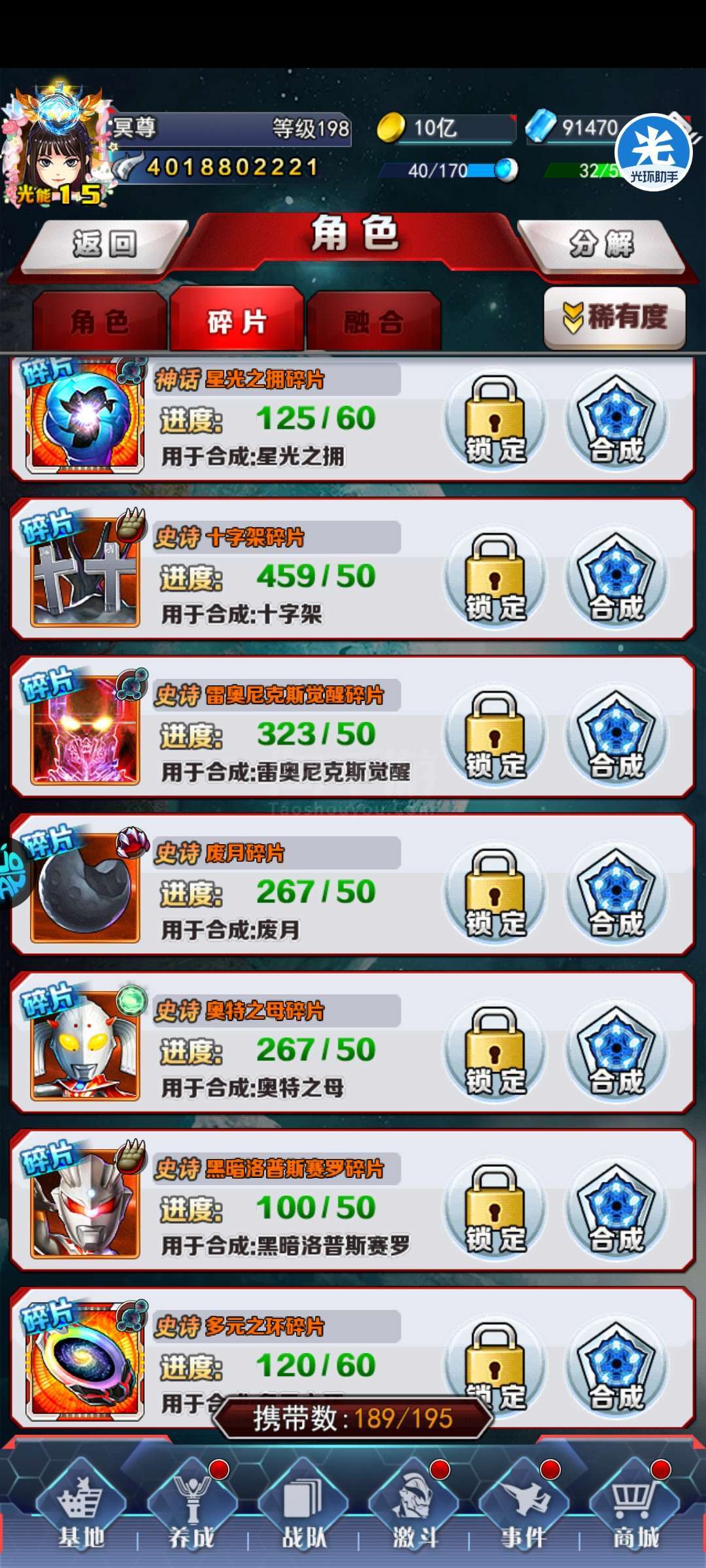The height and width of the screenshot is (1568, 706).
Task: Synthesize 奥特之母 with its 合成 button
Action: 616,1051
